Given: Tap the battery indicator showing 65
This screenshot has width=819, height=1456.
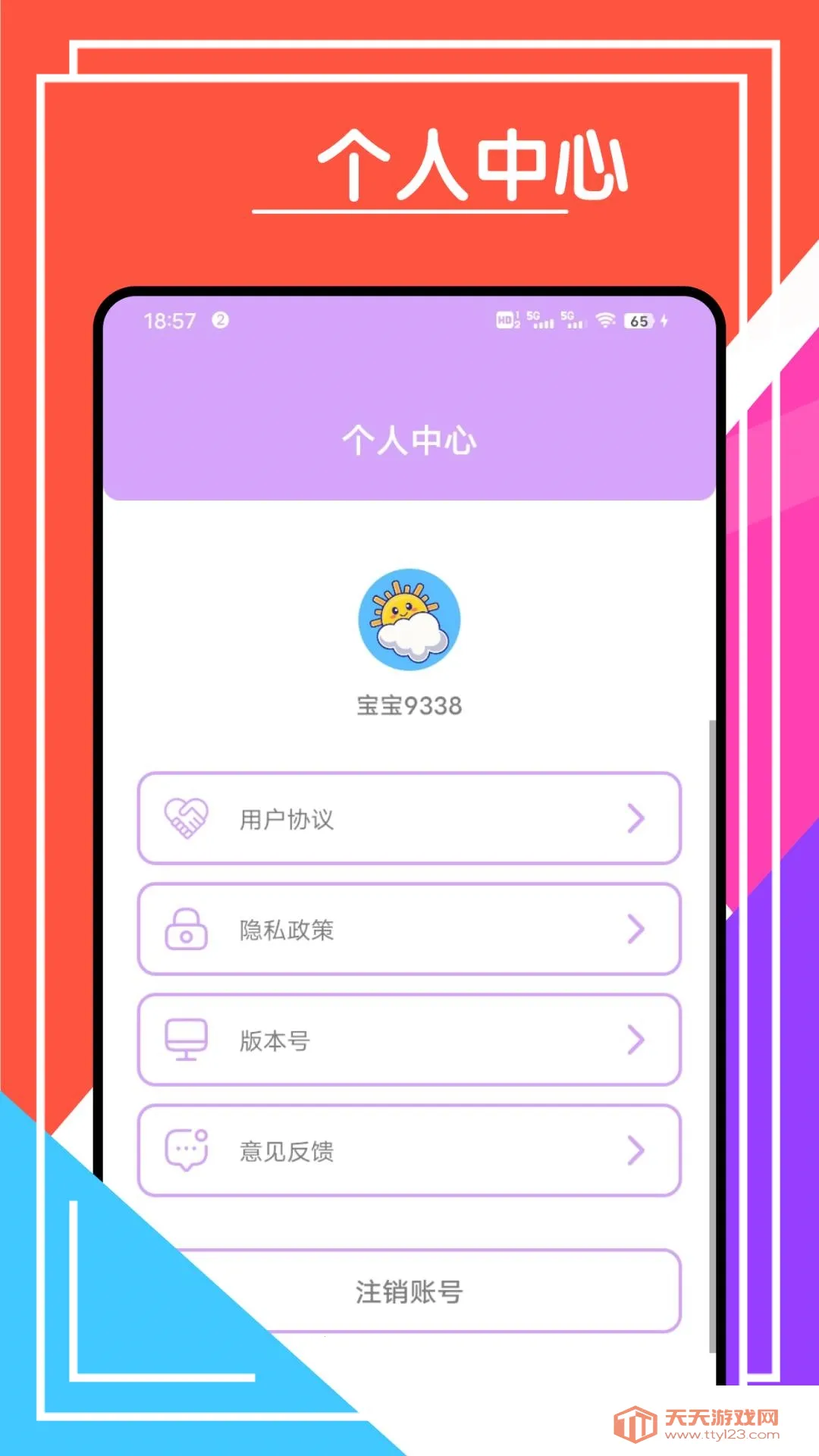Looking at the screenshot, I should pyautogui.click(x=639, y=321).
